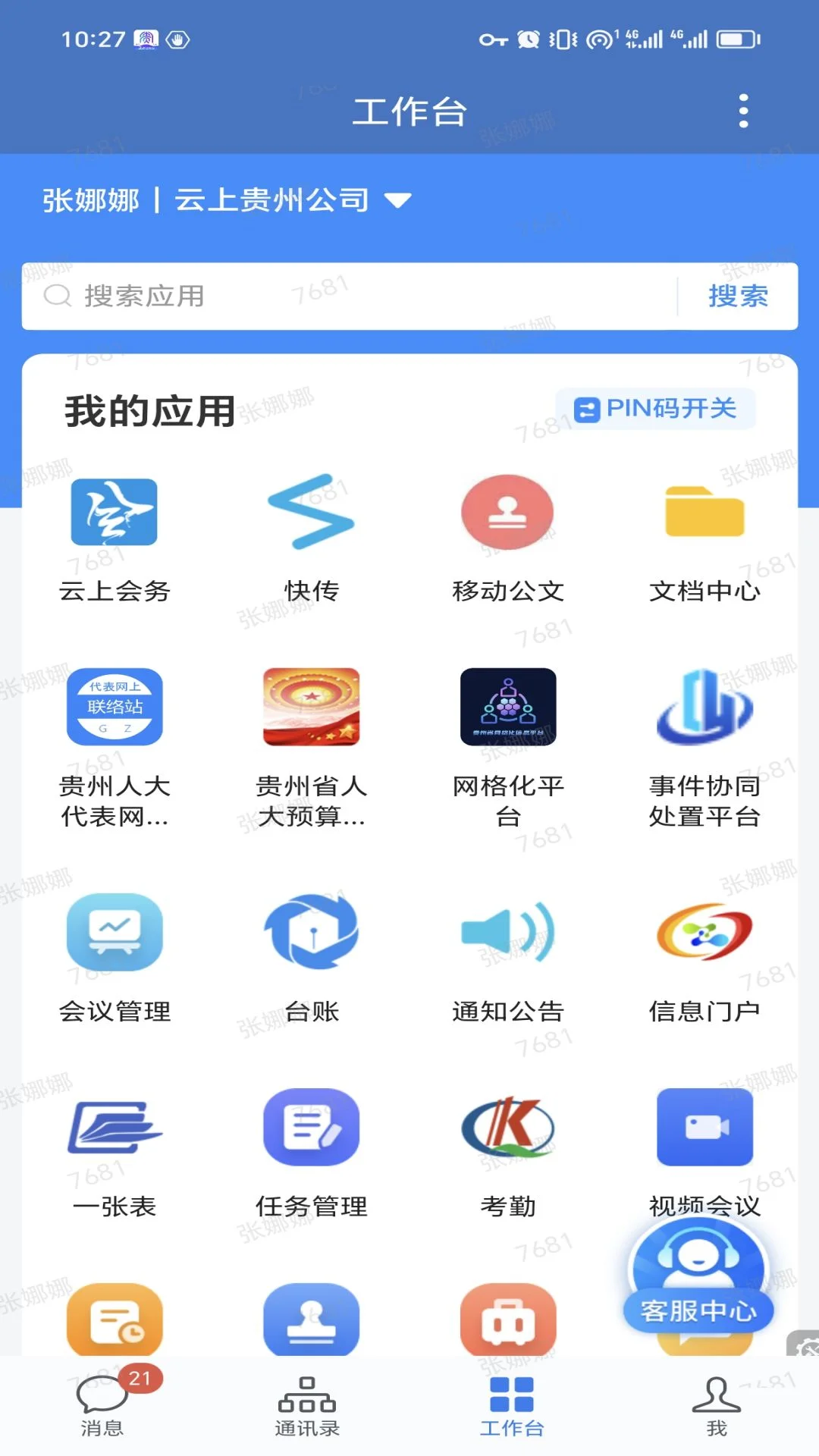Open the 云上会务 app icon
This screenshot has height=1456, width=819.
point(114,513)
